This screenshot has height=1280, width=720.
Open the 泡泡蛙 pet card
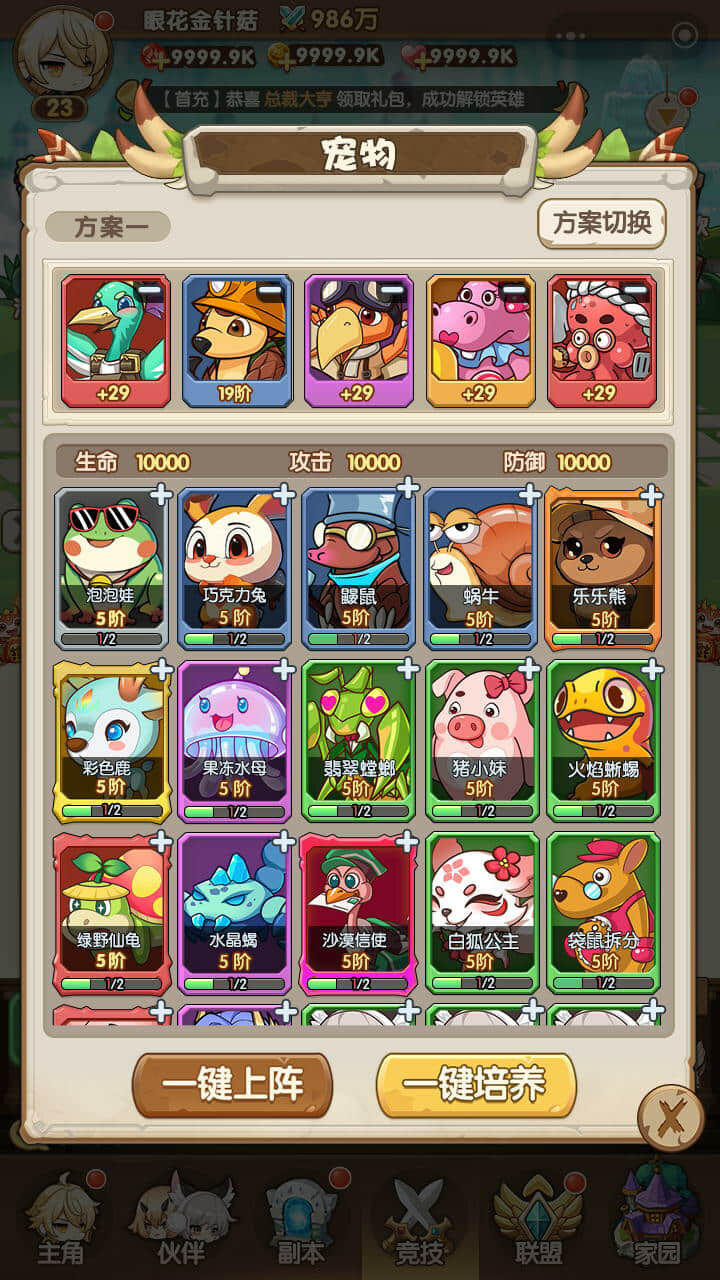(x=110, y=567)
